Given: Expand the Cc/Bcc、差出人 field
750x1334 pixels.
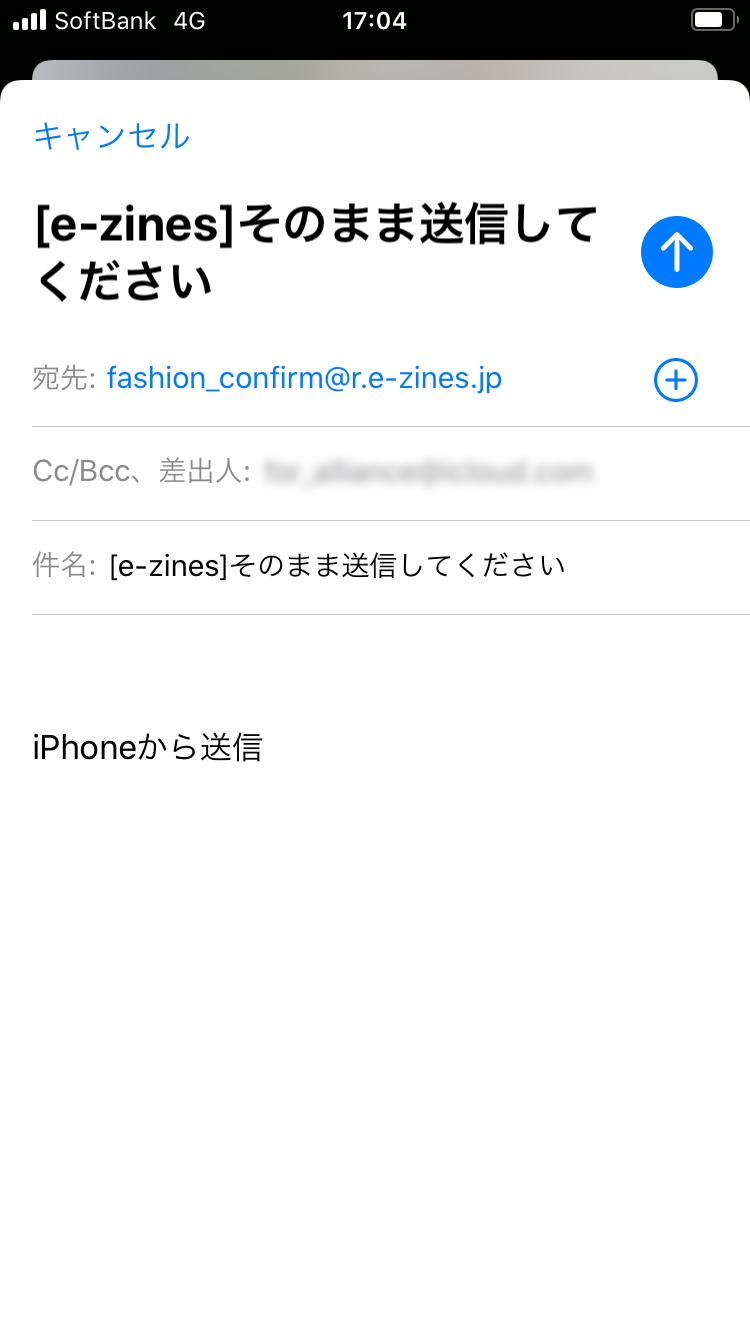Looking at the screenshot, I should click(x=391, y=472).
